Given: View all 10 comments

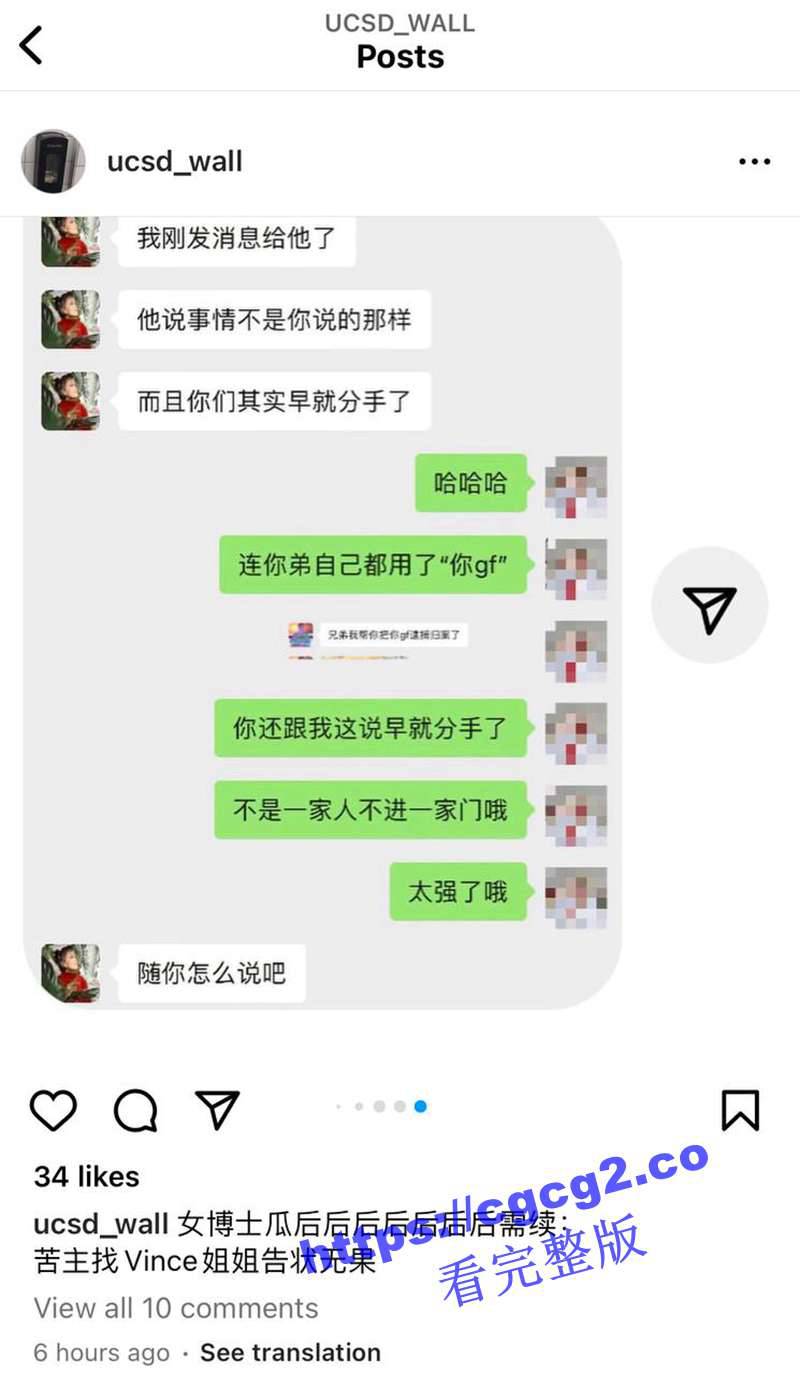Looking at the screenshot, I should coord(176,1307).
